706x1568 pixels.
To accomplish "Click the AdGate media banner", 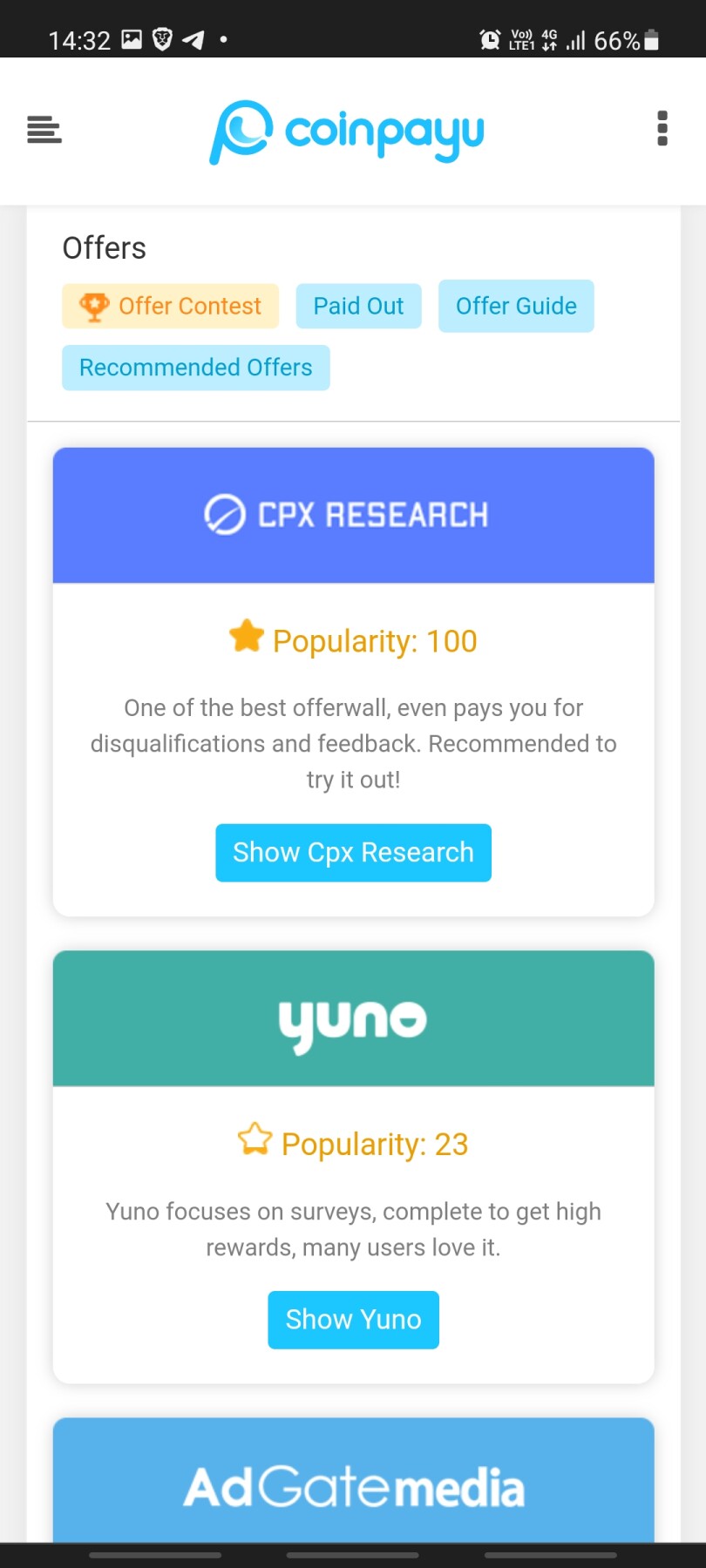I will (x=353, y=1485).
